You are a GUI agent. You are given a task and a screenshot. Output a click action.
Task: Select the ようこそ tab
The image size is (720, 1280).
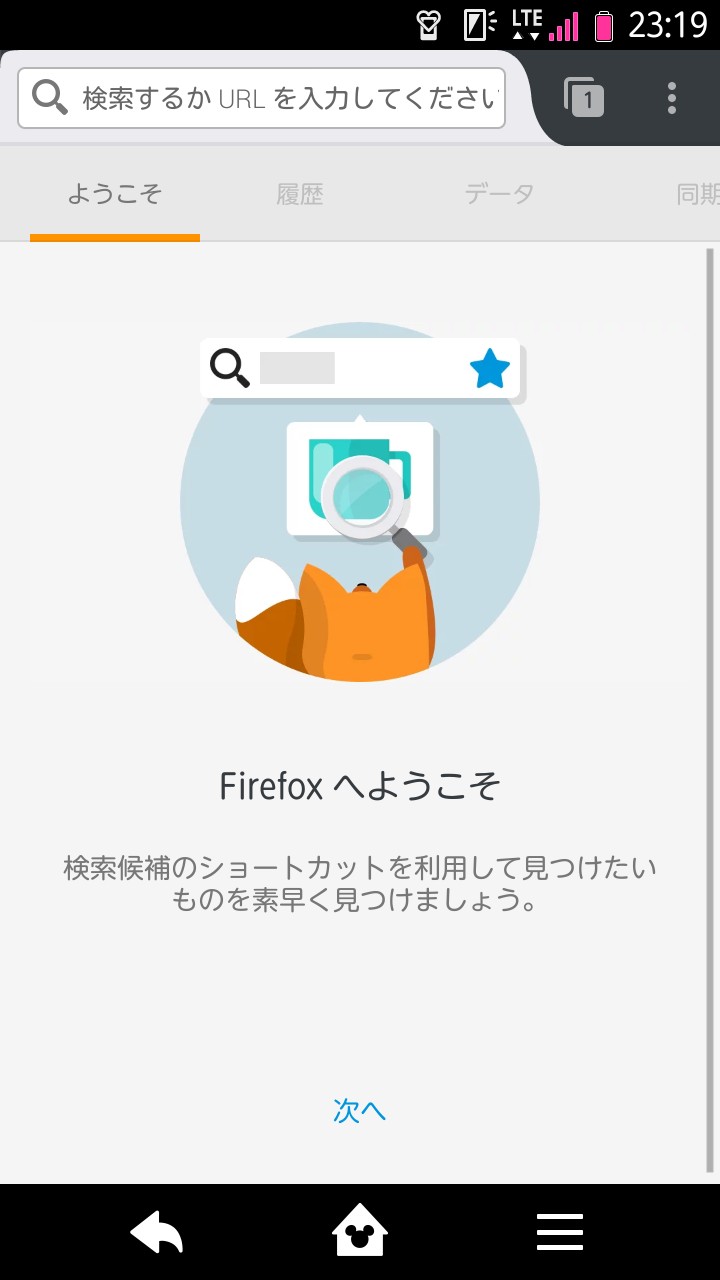[115, 194]
